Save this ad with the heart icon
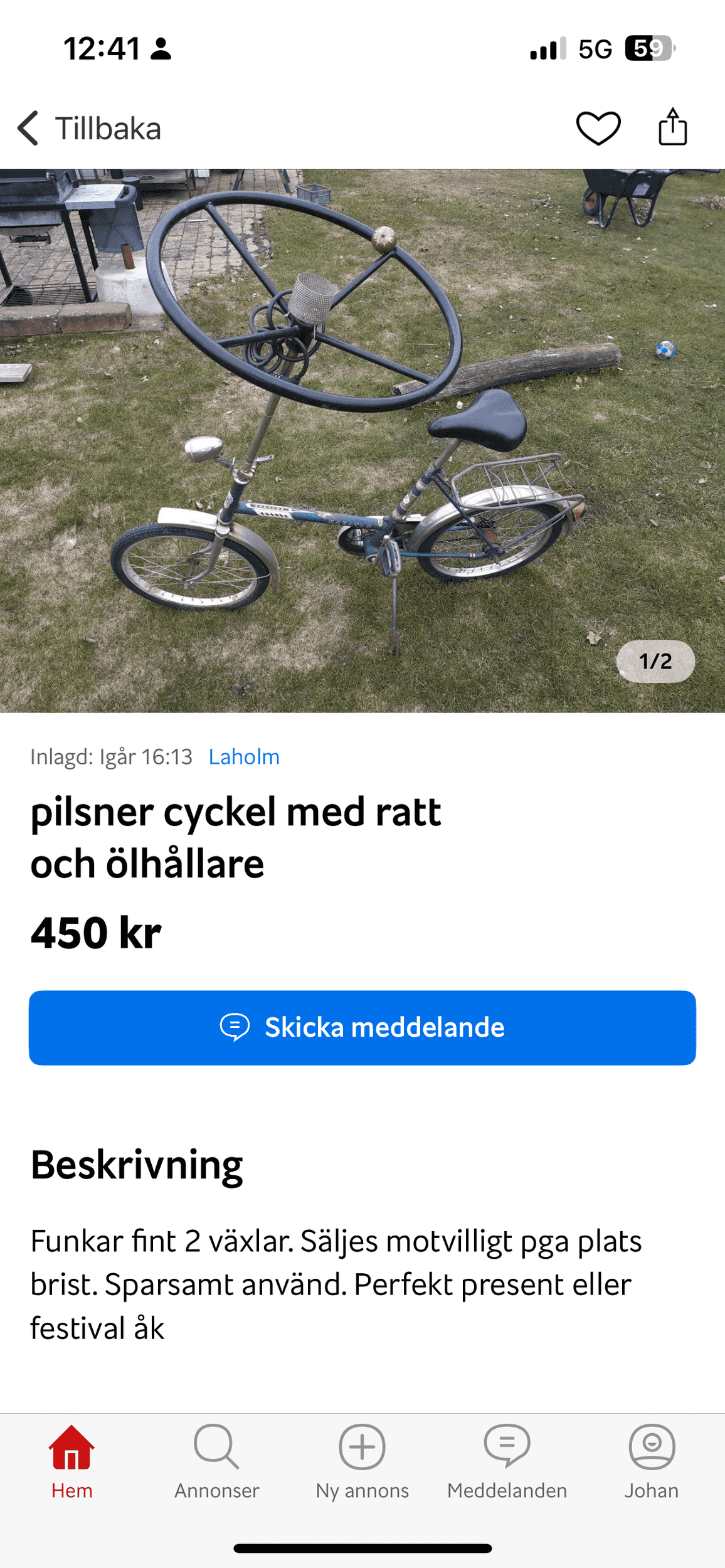Image resolution: width=725 pixels, height=1568 pixels. coord(598,128)
